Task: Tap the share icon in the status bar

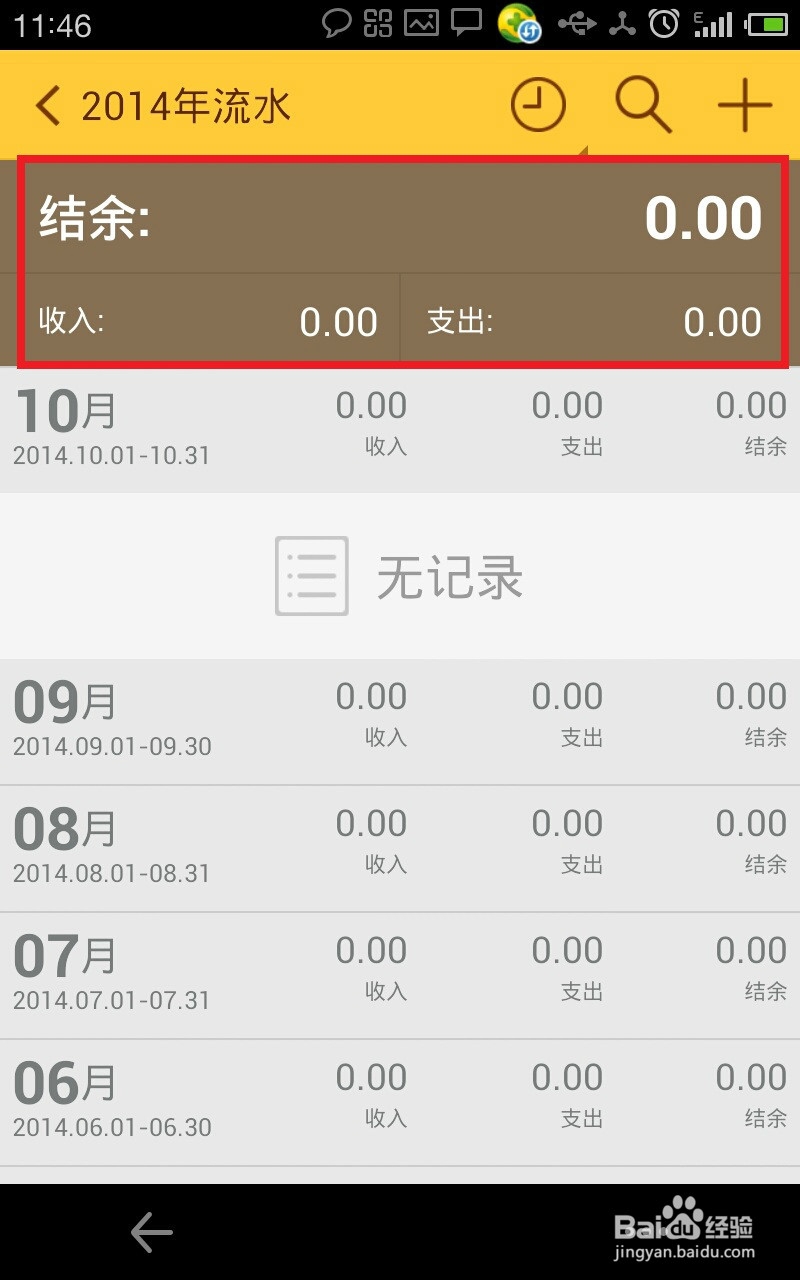Action: 621,25
